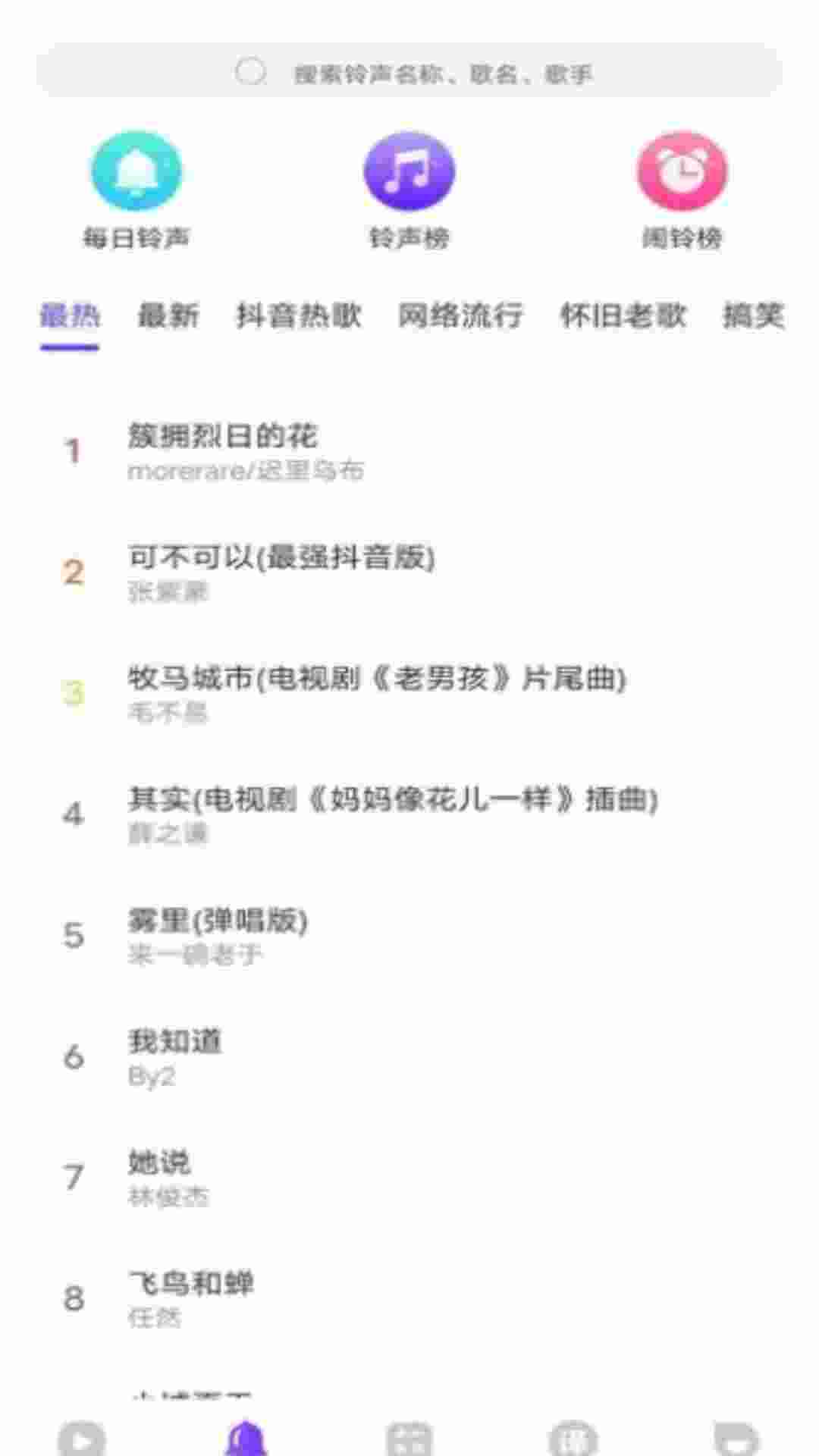Open the rightmost bottom navigation tab
The height and width of the screenshot is (1456, 819).
click(x=736, y=1436)
